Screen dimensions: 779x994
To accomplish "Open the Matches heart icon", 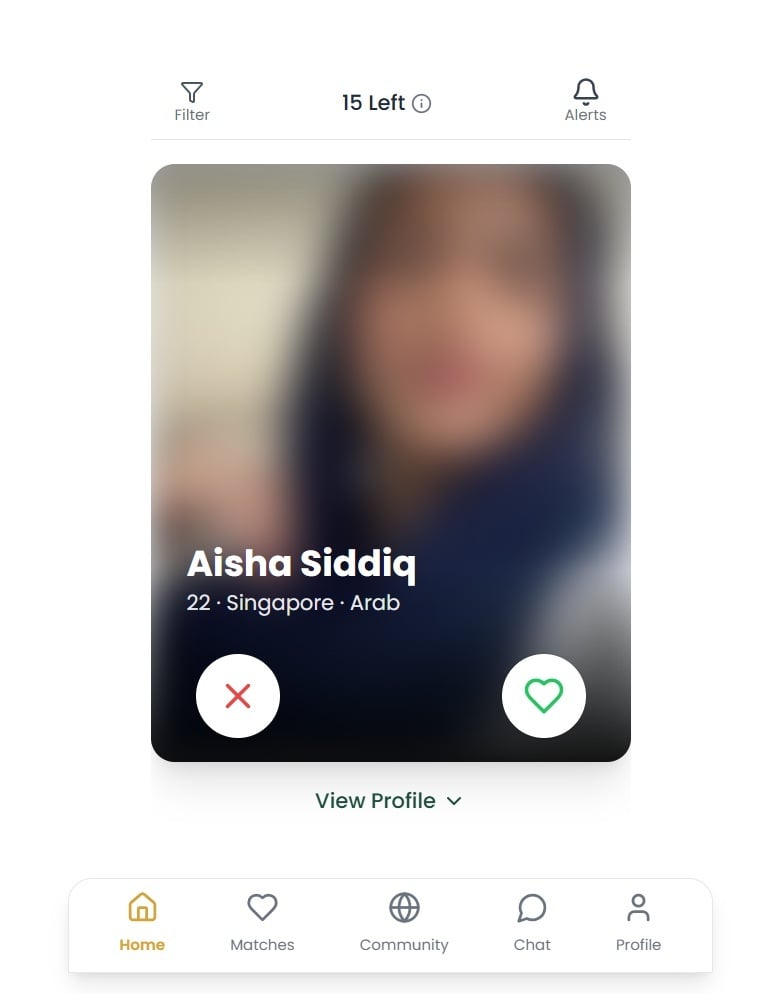I will coord(262,908).
